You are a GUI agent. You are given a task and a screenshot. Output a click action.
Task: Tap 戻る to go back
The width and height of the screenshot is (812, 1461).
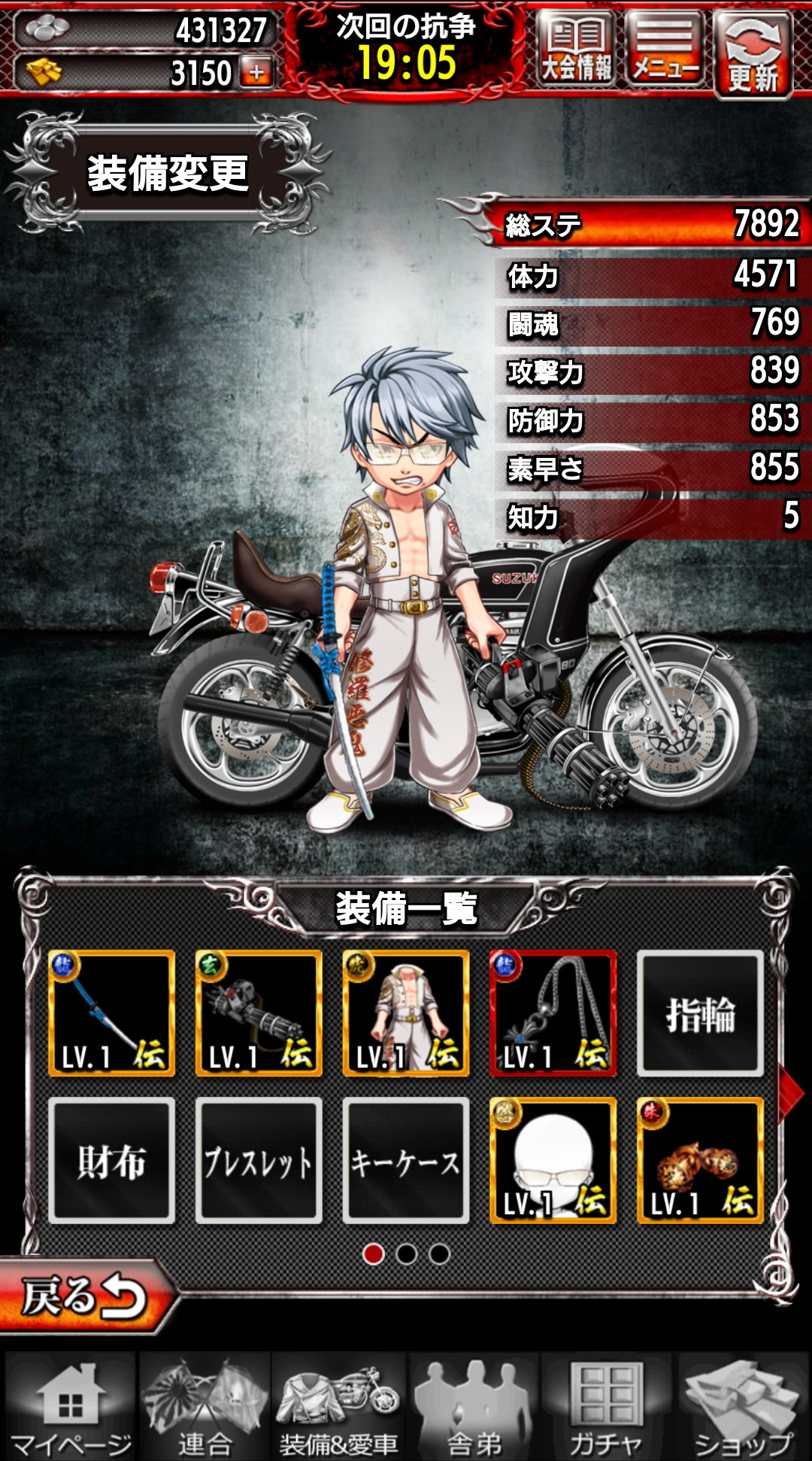(x=83, y=1296)
